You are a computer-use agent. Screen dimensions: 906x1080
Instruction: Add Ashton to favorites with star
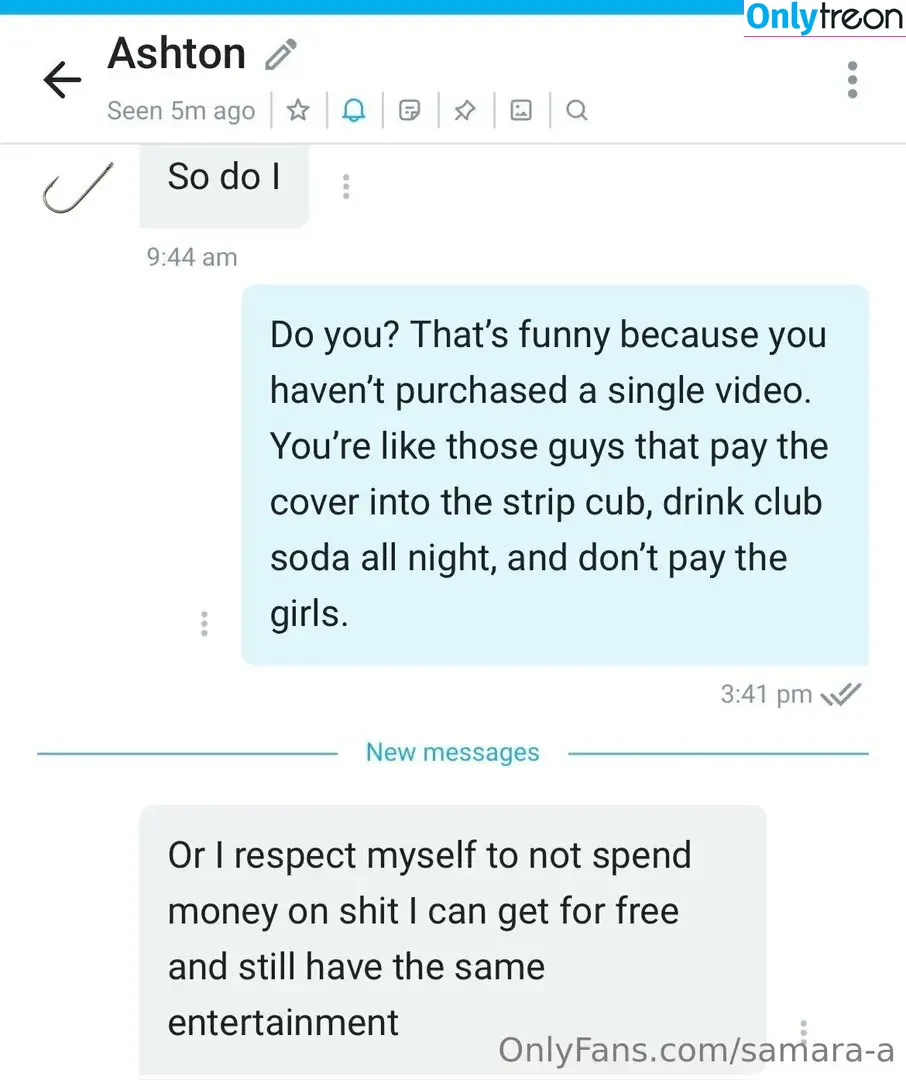[298, 111]
